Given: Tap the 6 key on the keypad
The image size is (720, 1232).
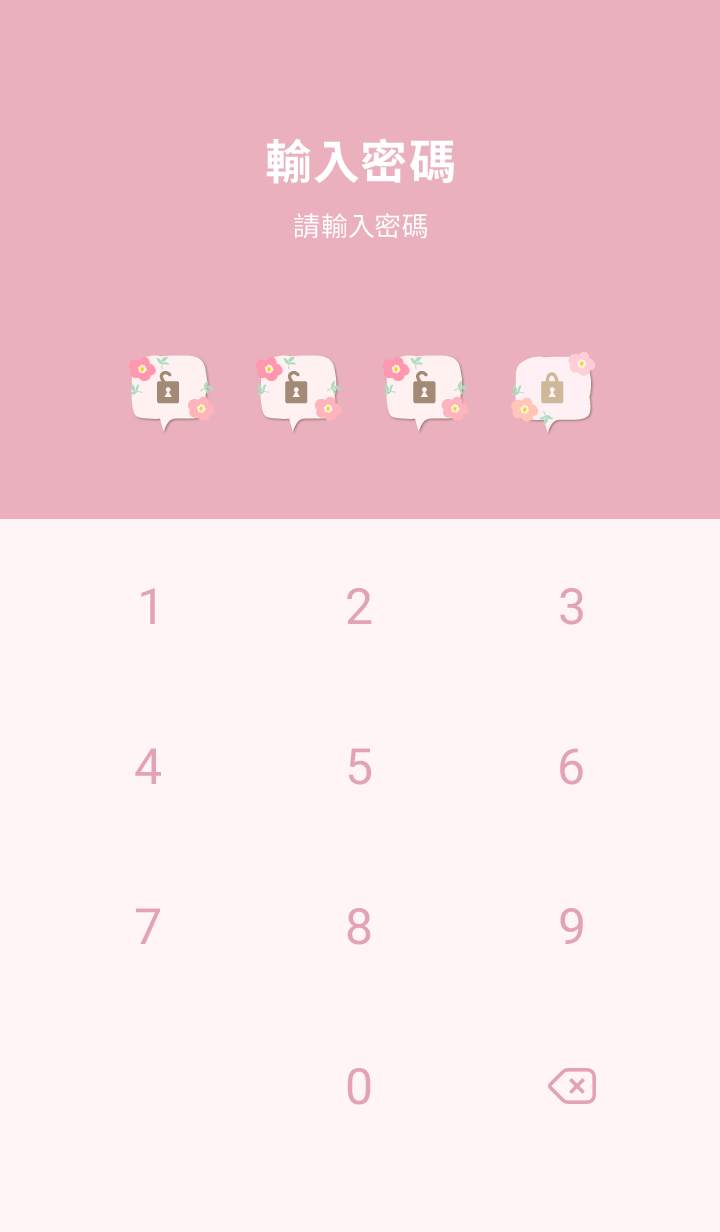Looking at the screenshot, I should coord(571,767).
